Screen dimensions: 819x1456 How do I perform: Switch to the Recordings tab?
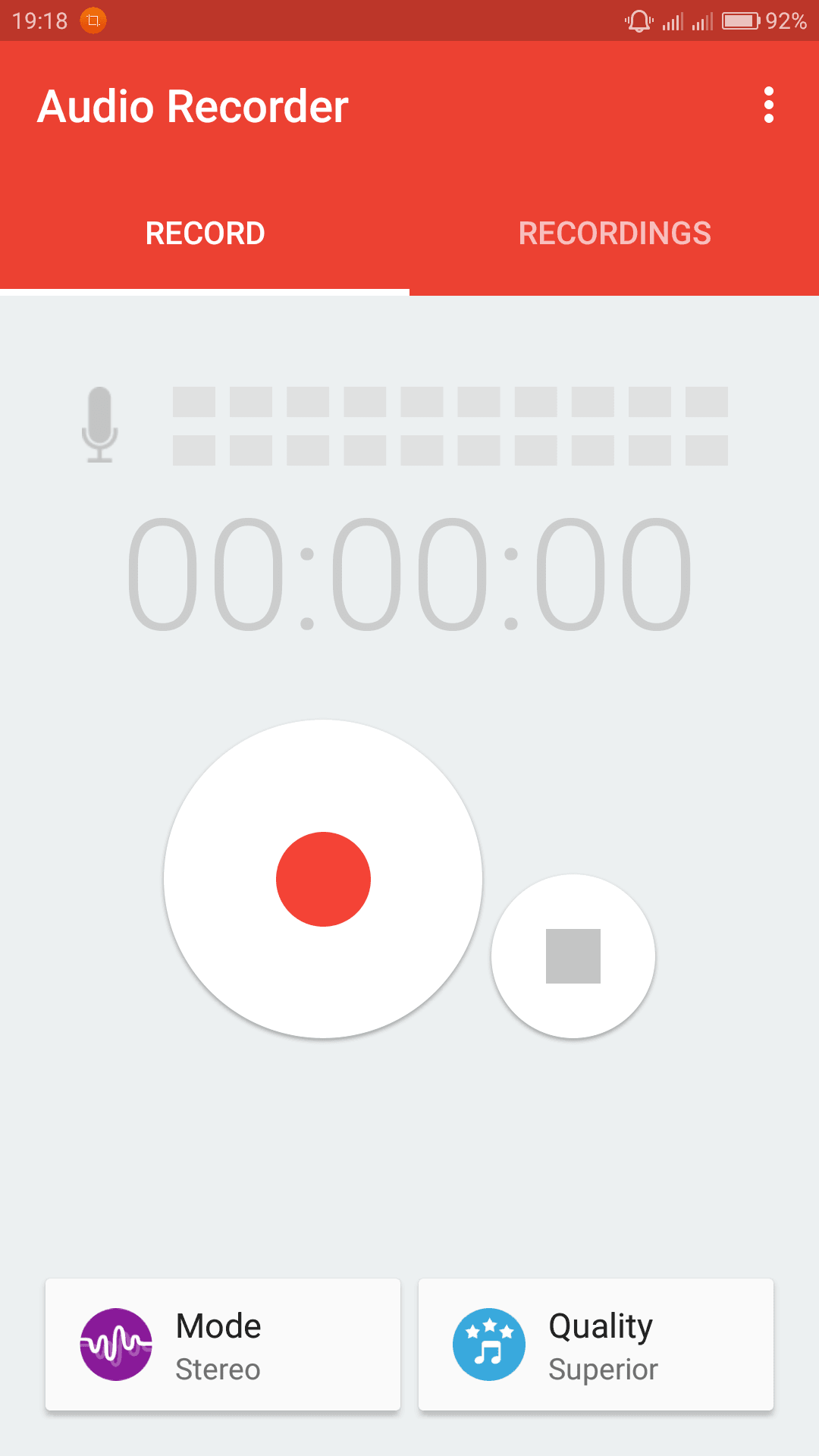[x=614, y=233]
